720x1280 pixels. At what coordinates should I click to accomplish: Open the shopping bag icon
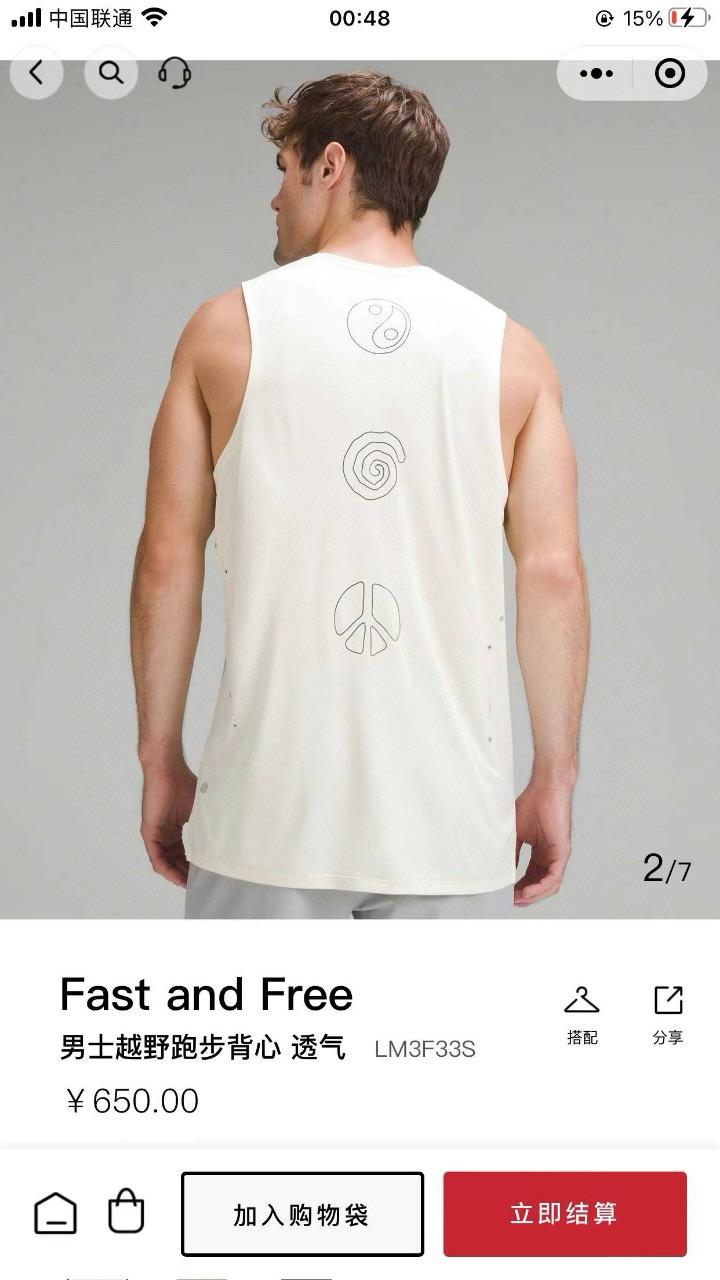(x=127, y=1212)
